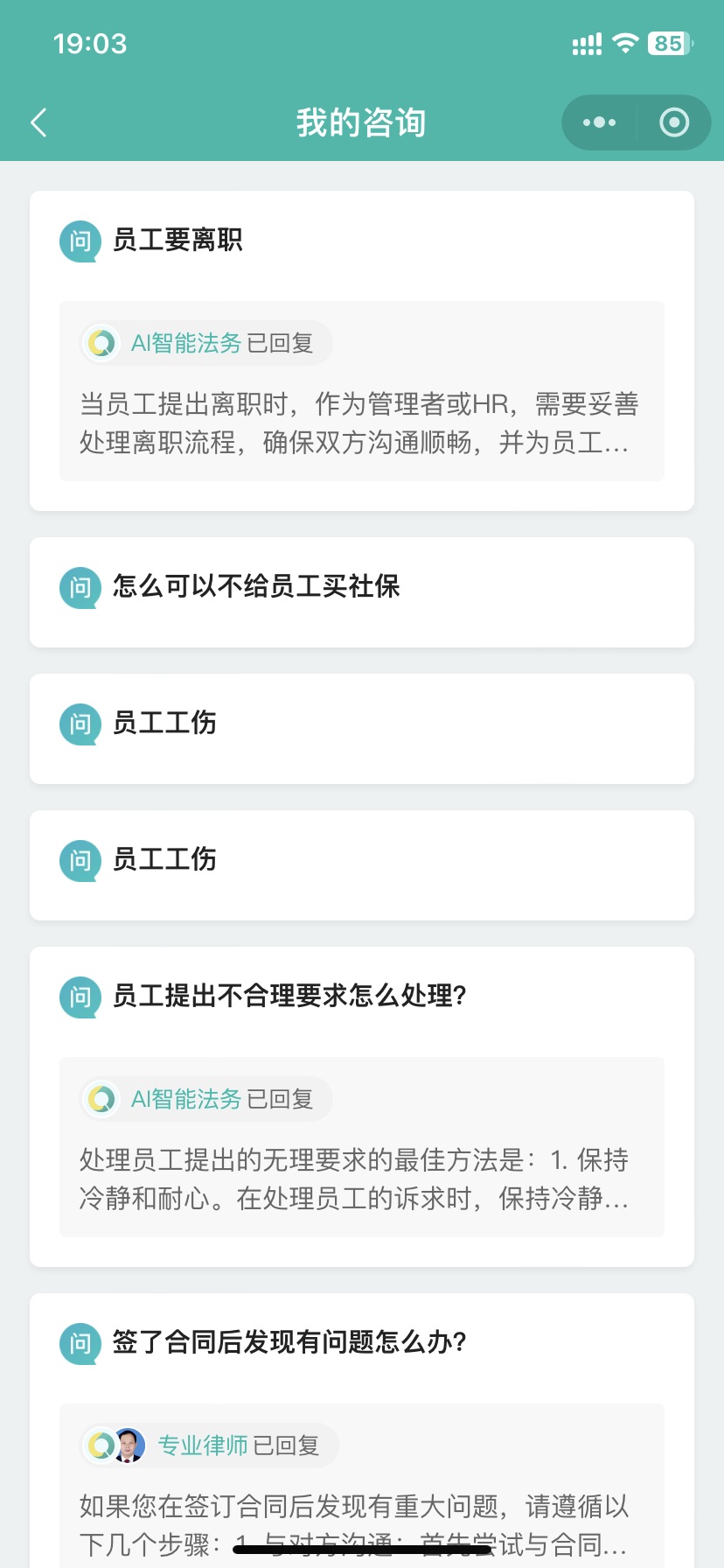
Task: Go back from 我的咨询 page
Action: (38, 122)
